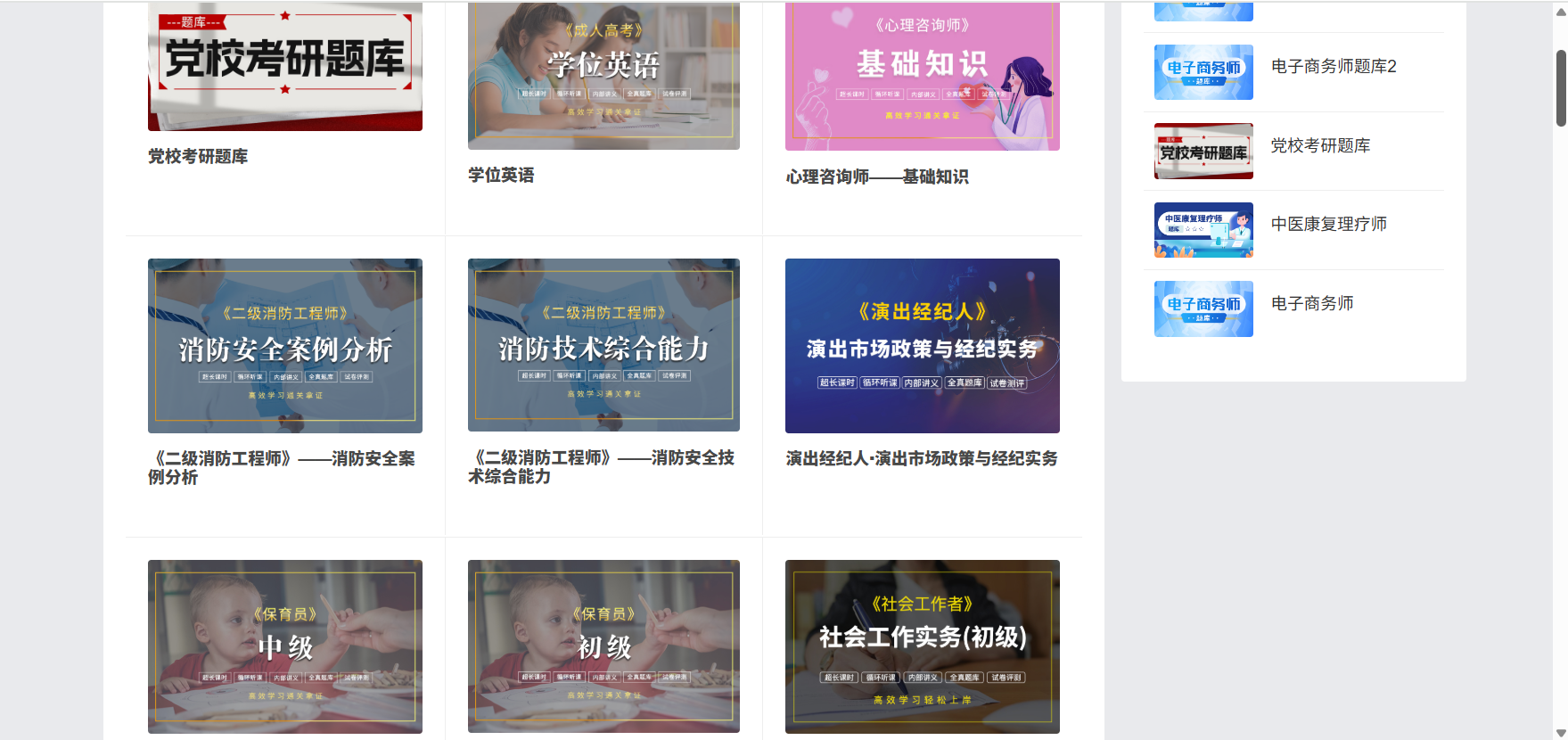Select 中医康复理疗师 in the sidebar
Image resolution: width=1568 pixels, height=740 pixels.
tap(1328, 225)
